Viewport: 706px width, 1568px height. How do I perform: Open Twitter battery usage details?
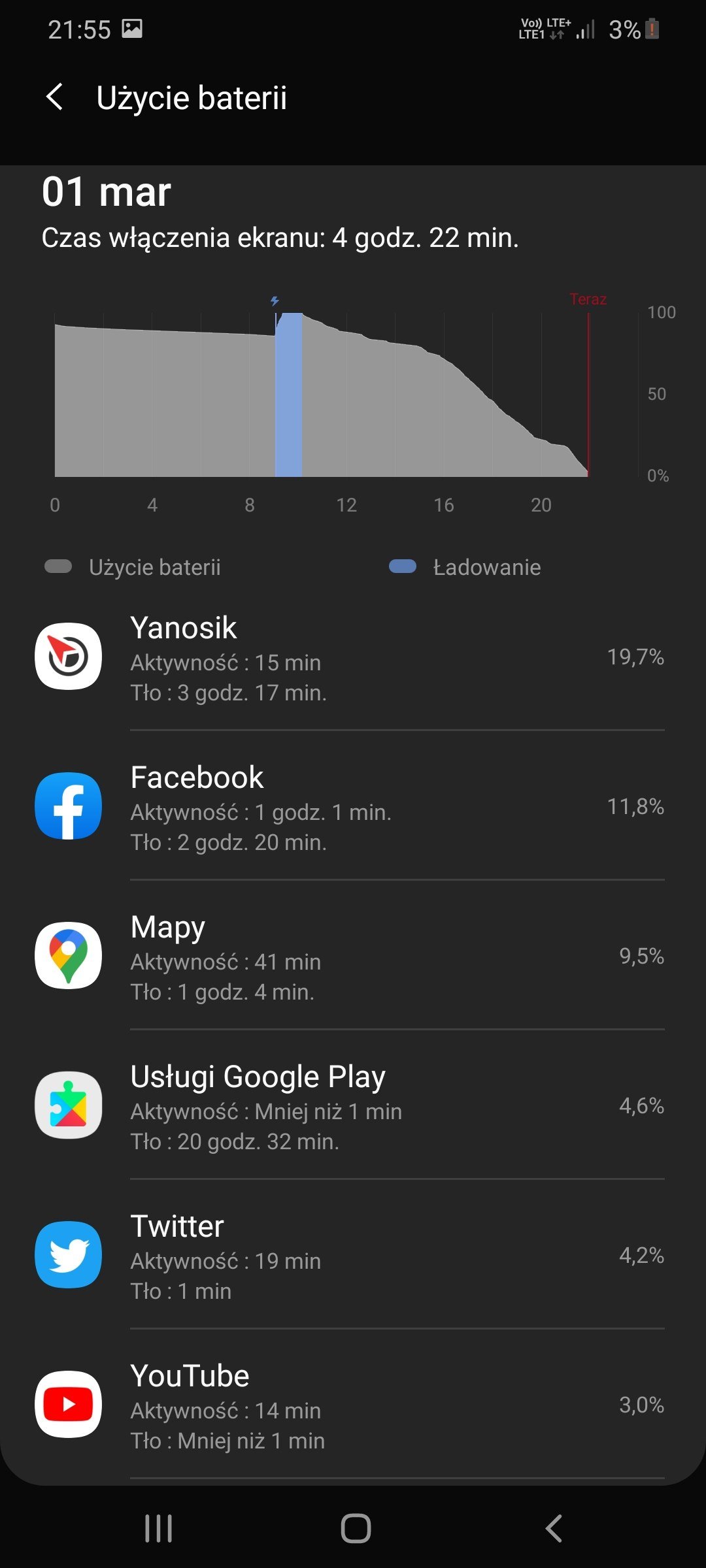coord(353,1255)
